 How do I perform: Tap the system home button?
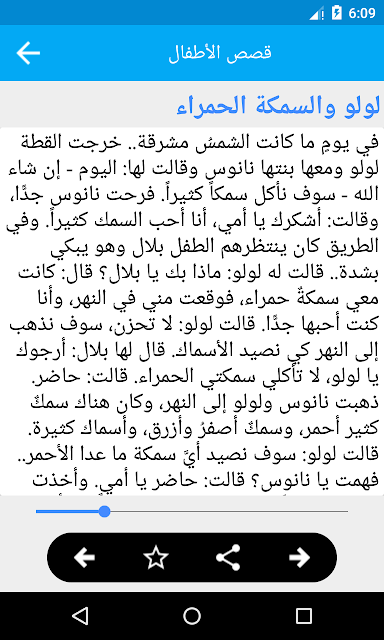point(192,616)
